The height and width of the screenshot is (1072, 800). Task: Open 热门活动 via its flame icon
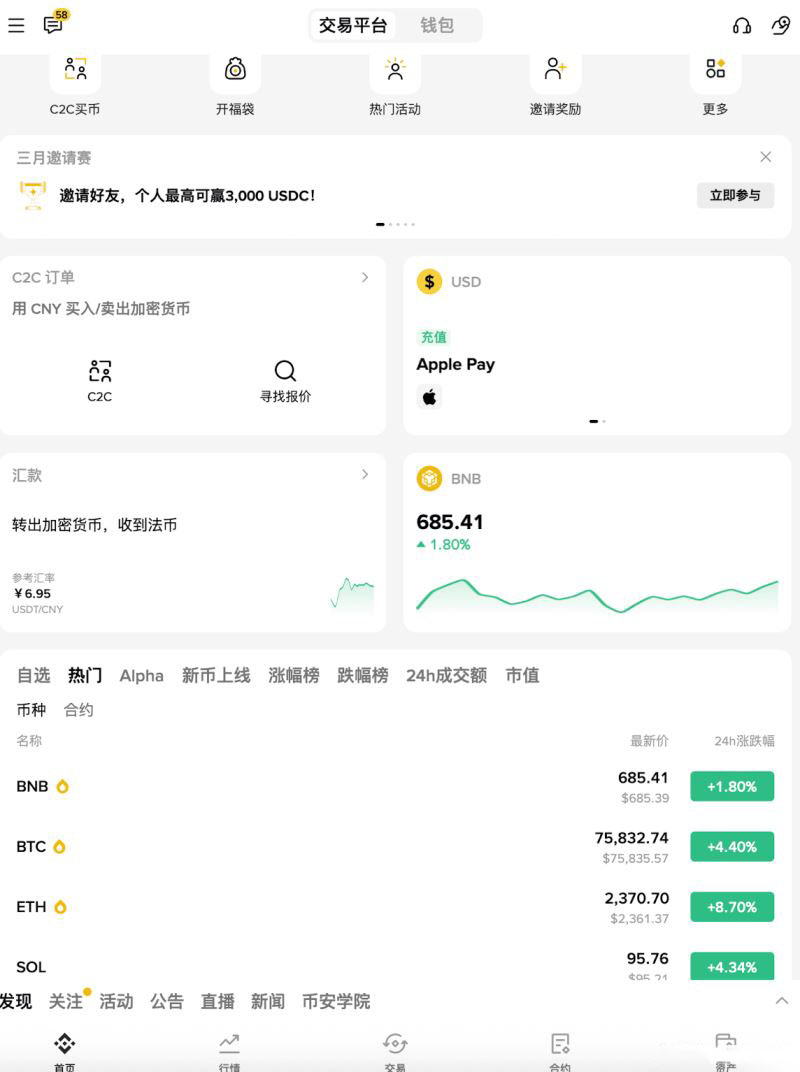(x=395, y=68)
